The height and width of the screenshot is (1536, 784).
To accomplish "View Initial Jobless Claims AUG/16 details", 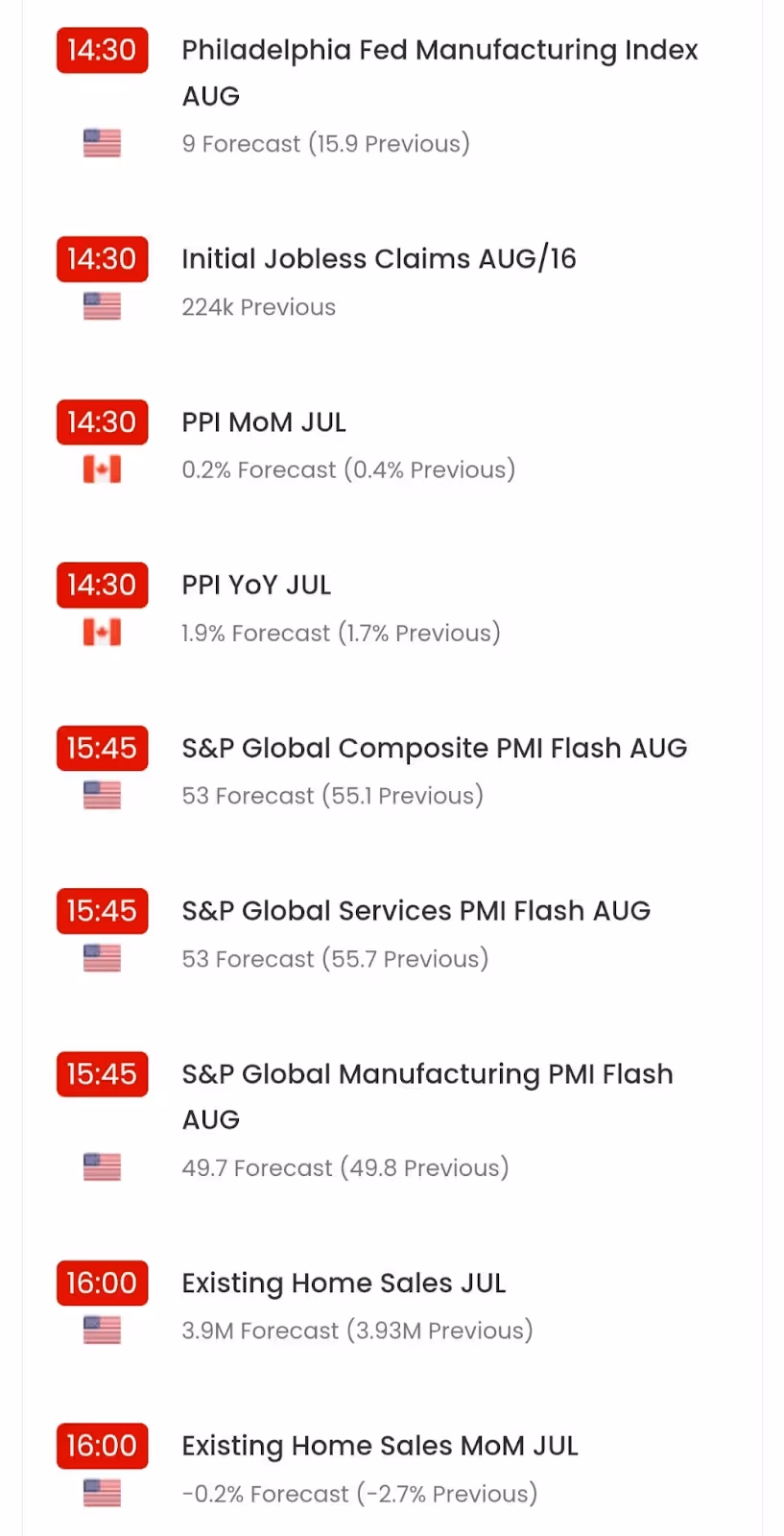I will (379, 259).
